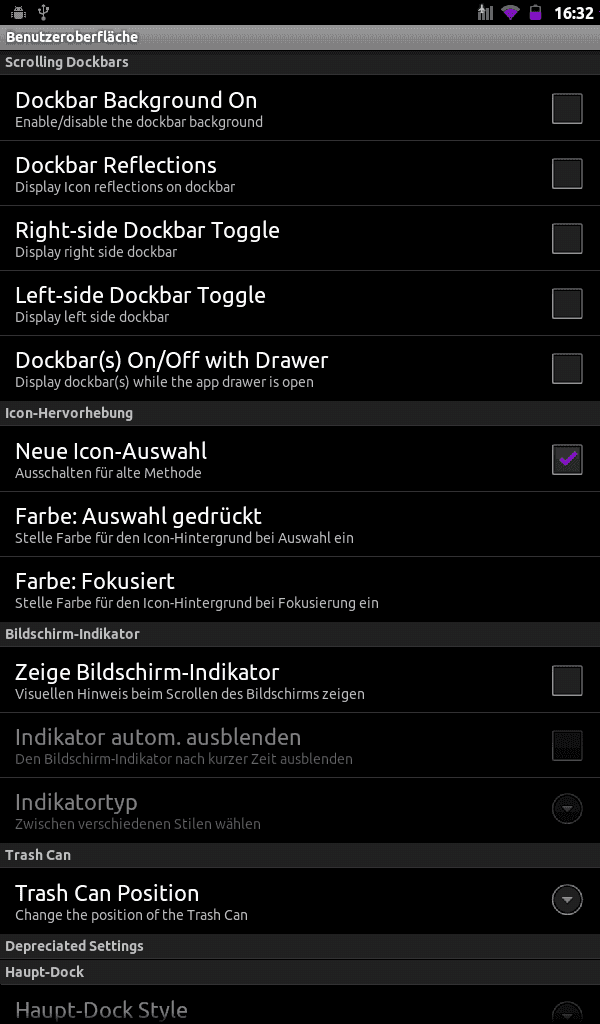Uncheck Neue Icon-Auswahl

[x=567, y=459]
